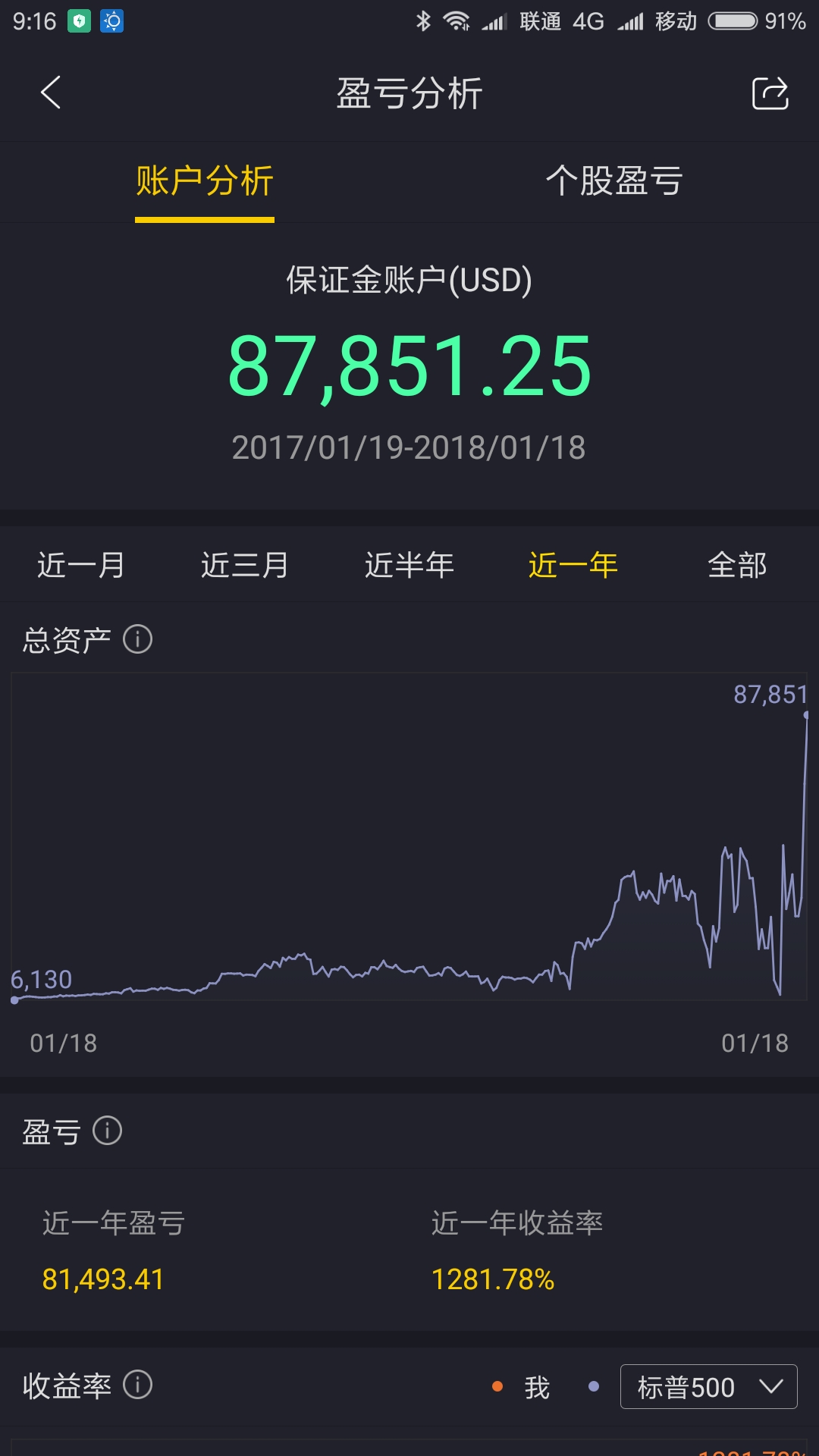This screenshot has width=819, height=1456.
Task: Select the 账户分析 tab
Action: tap(205, 181)
